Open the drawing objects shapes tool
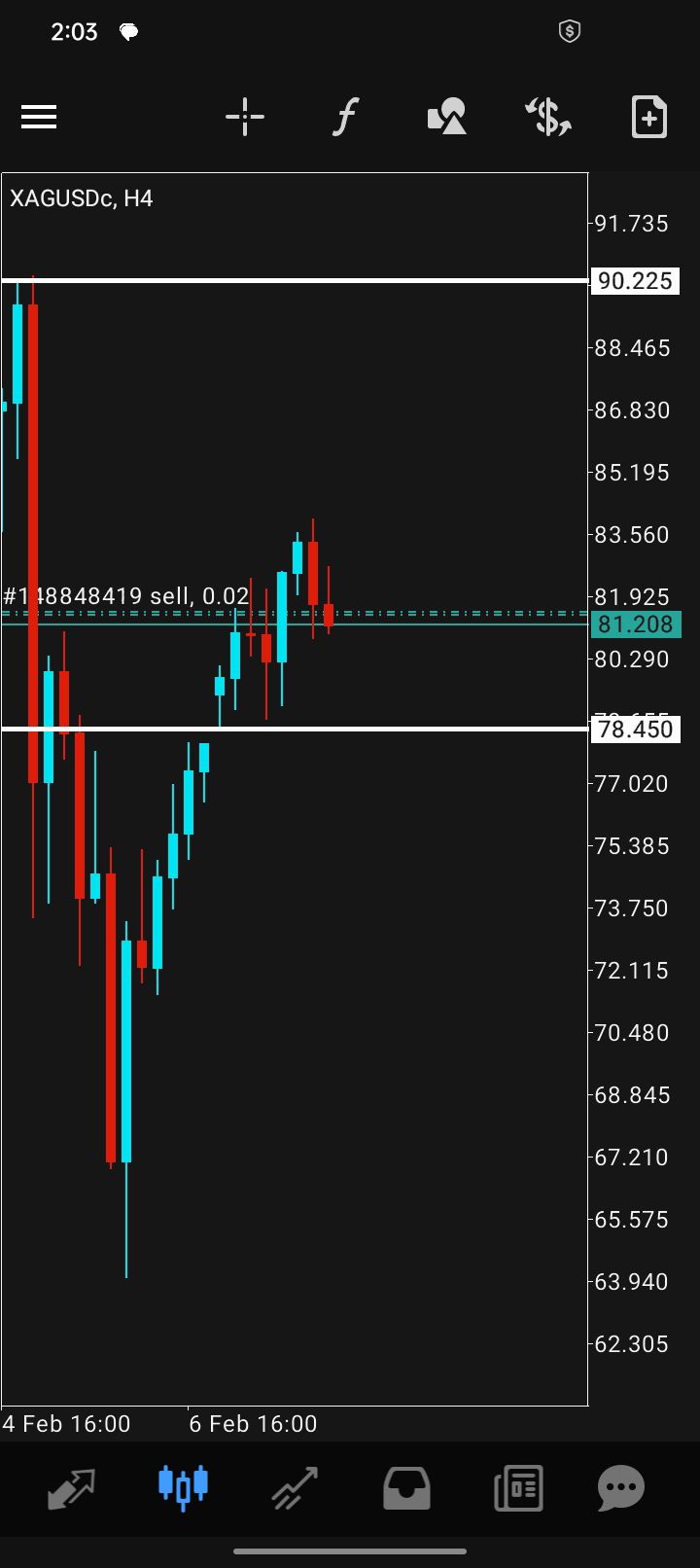700x1568 pixels. tap(447, 118)
